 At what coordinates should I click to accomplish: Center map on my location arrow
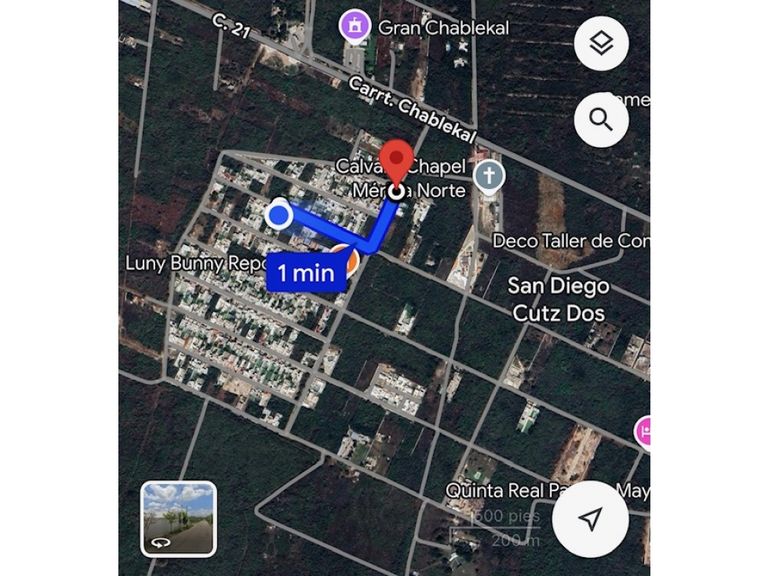(x=591, y=518)
